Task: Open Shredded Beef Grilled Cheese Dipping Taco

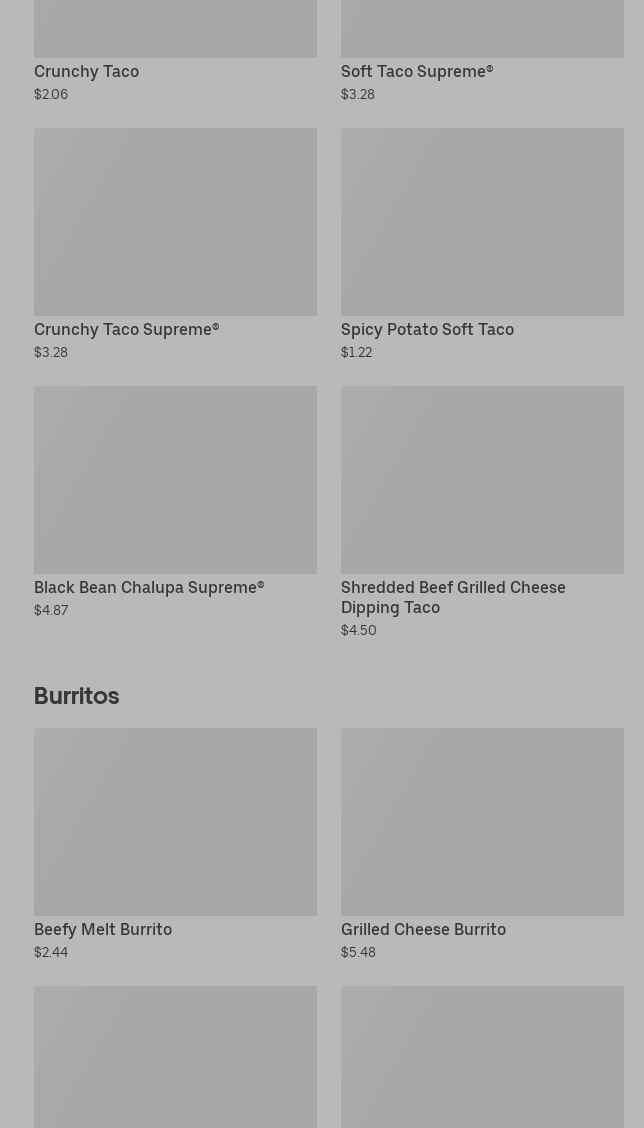Action: tap(482, 512)
